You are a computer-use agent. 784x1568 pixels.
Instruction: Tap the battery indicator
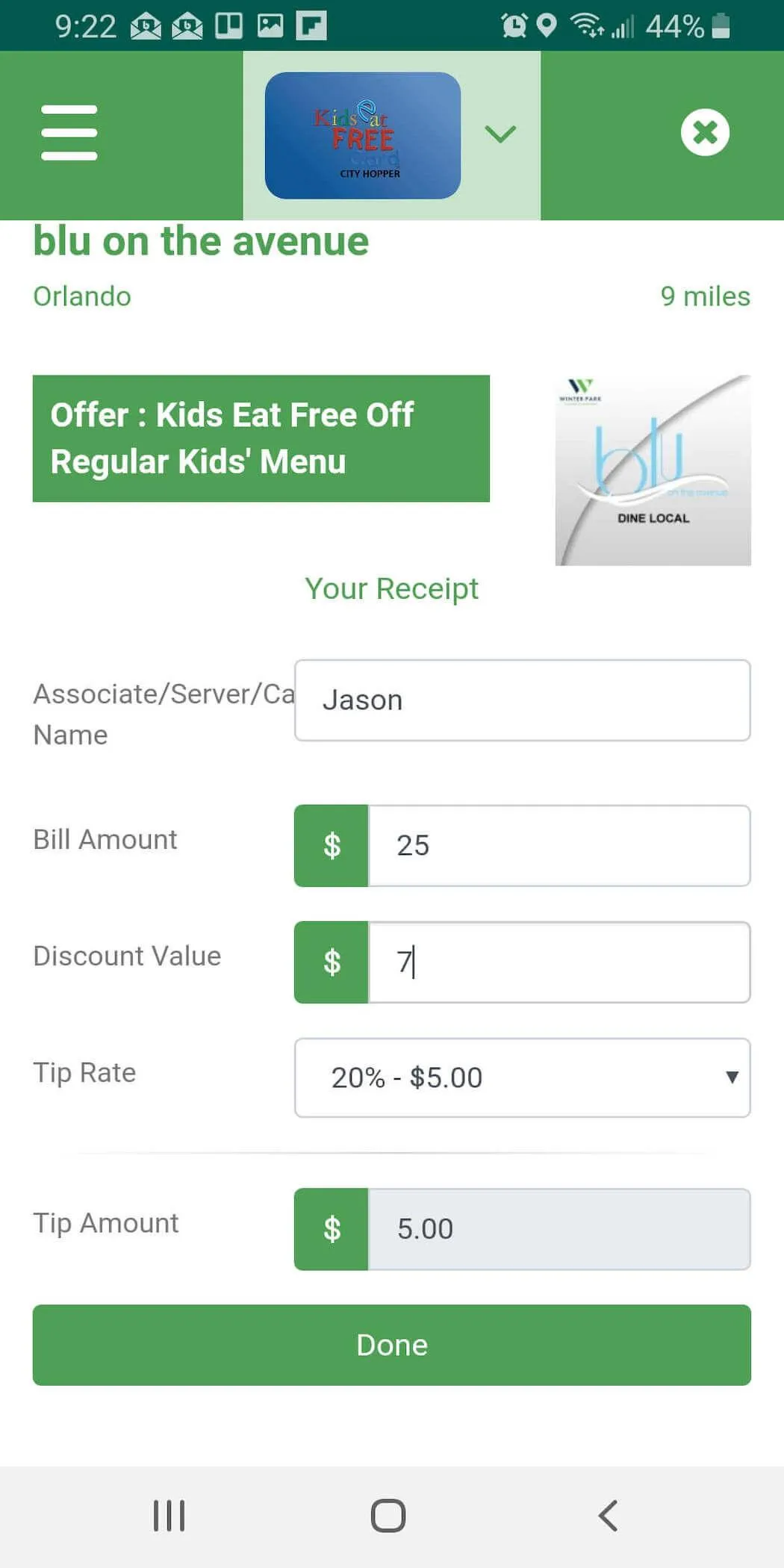tap(719, 25)
